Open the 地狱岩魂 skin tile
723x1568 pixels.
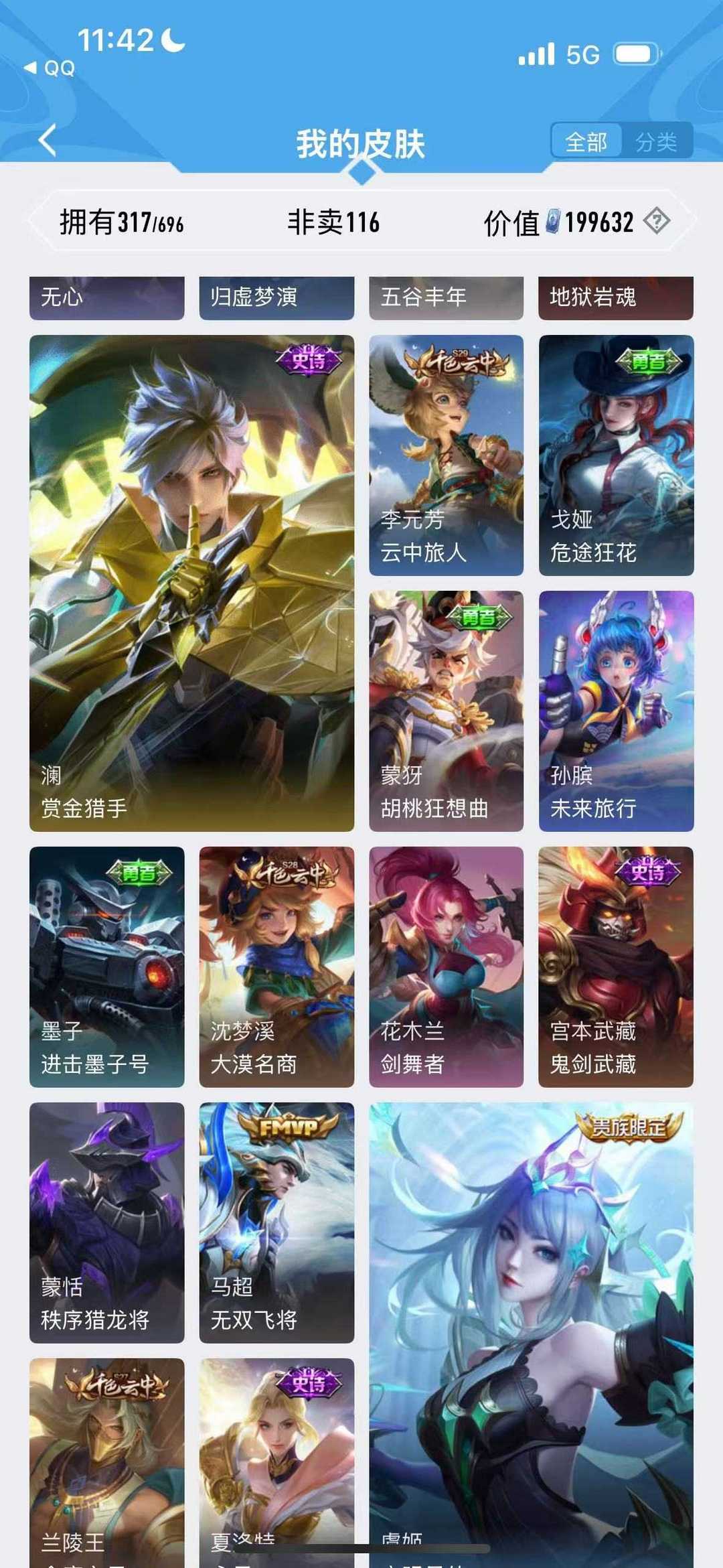pyautogui.click(x=616, y=298)
